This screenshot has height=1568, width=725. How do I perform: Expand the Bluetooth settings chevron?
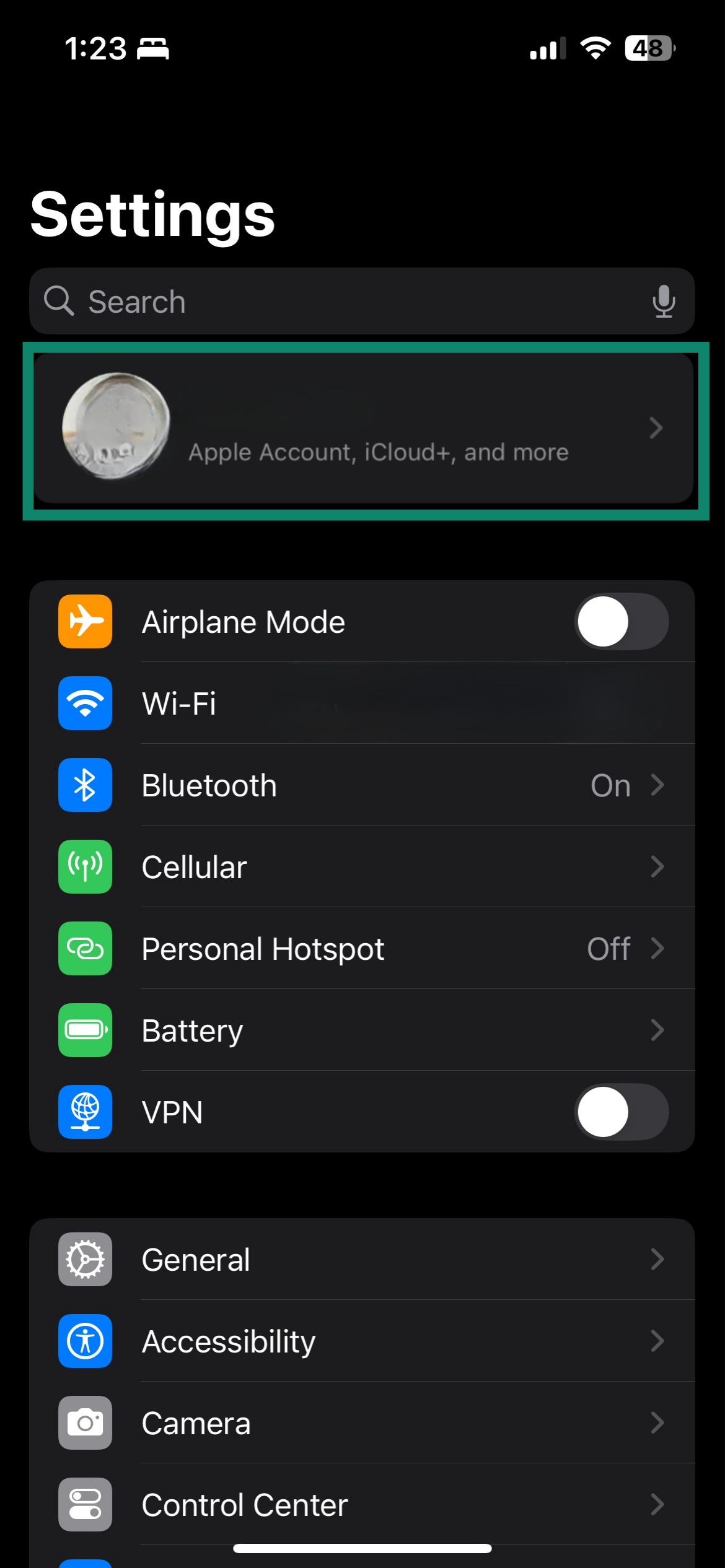click(658, 785)
